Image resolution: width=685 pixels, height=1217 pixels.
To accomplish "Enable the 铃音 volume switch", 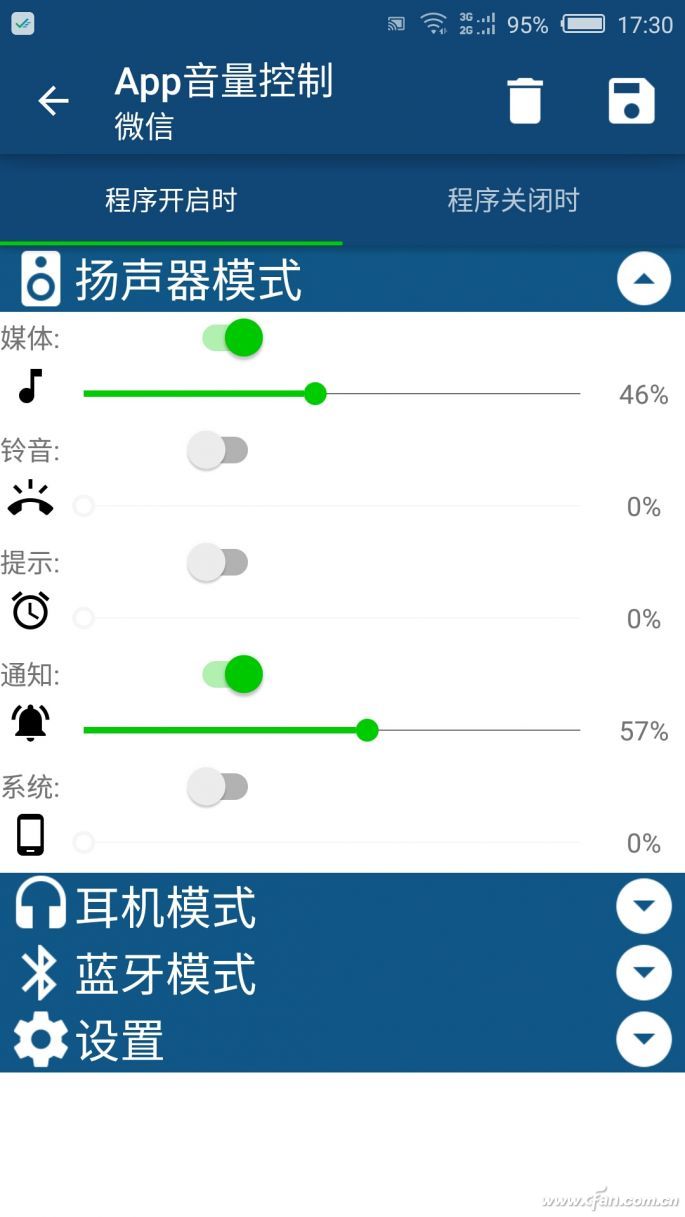I will [218, 450].
